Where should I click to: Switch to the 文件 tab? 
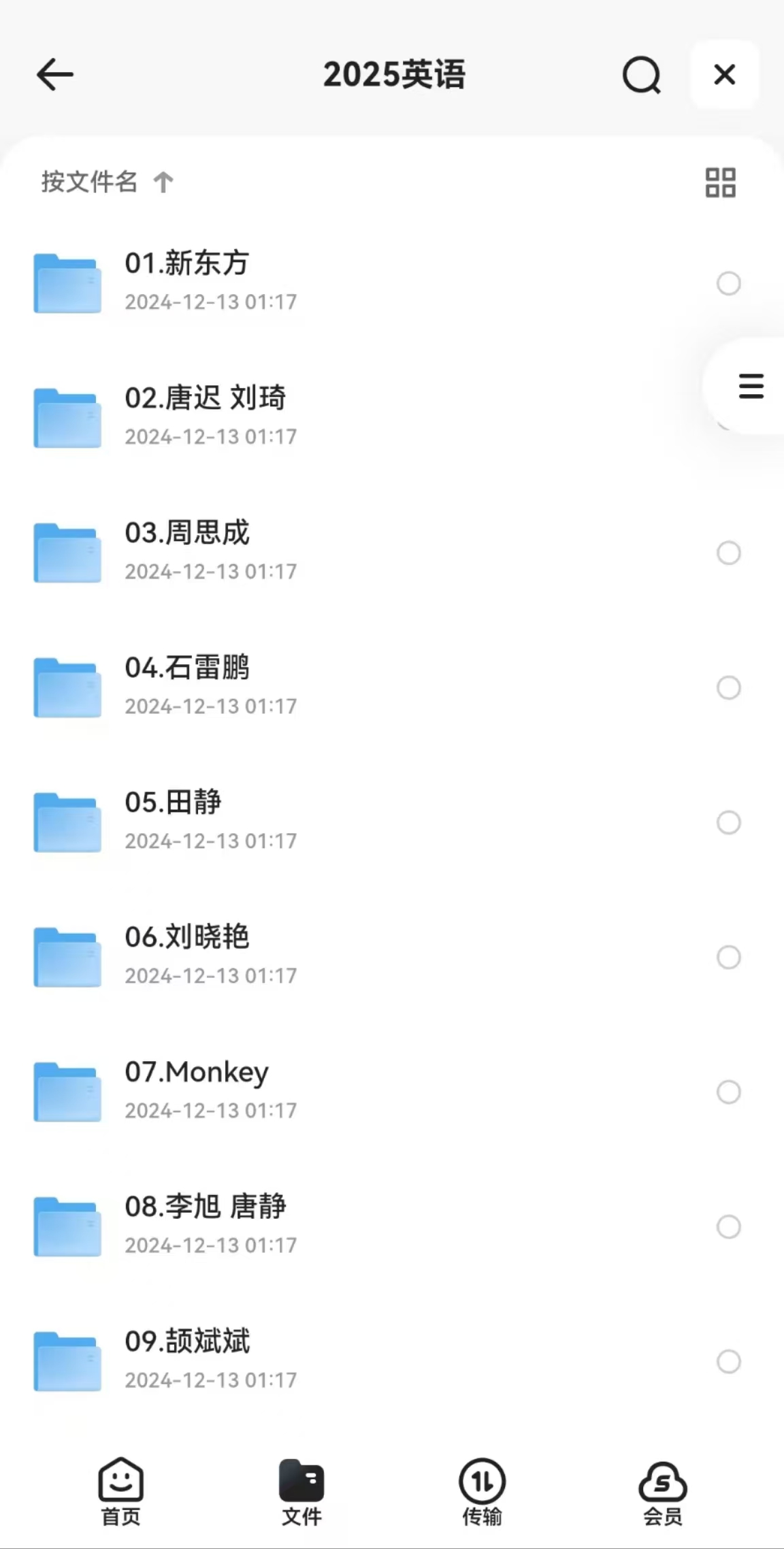click(x=301, y=1490)
